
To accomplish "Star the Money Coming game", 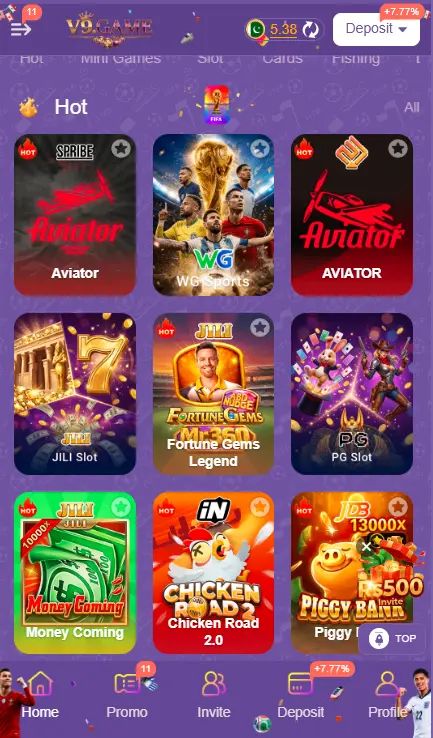I will point(121,507).
